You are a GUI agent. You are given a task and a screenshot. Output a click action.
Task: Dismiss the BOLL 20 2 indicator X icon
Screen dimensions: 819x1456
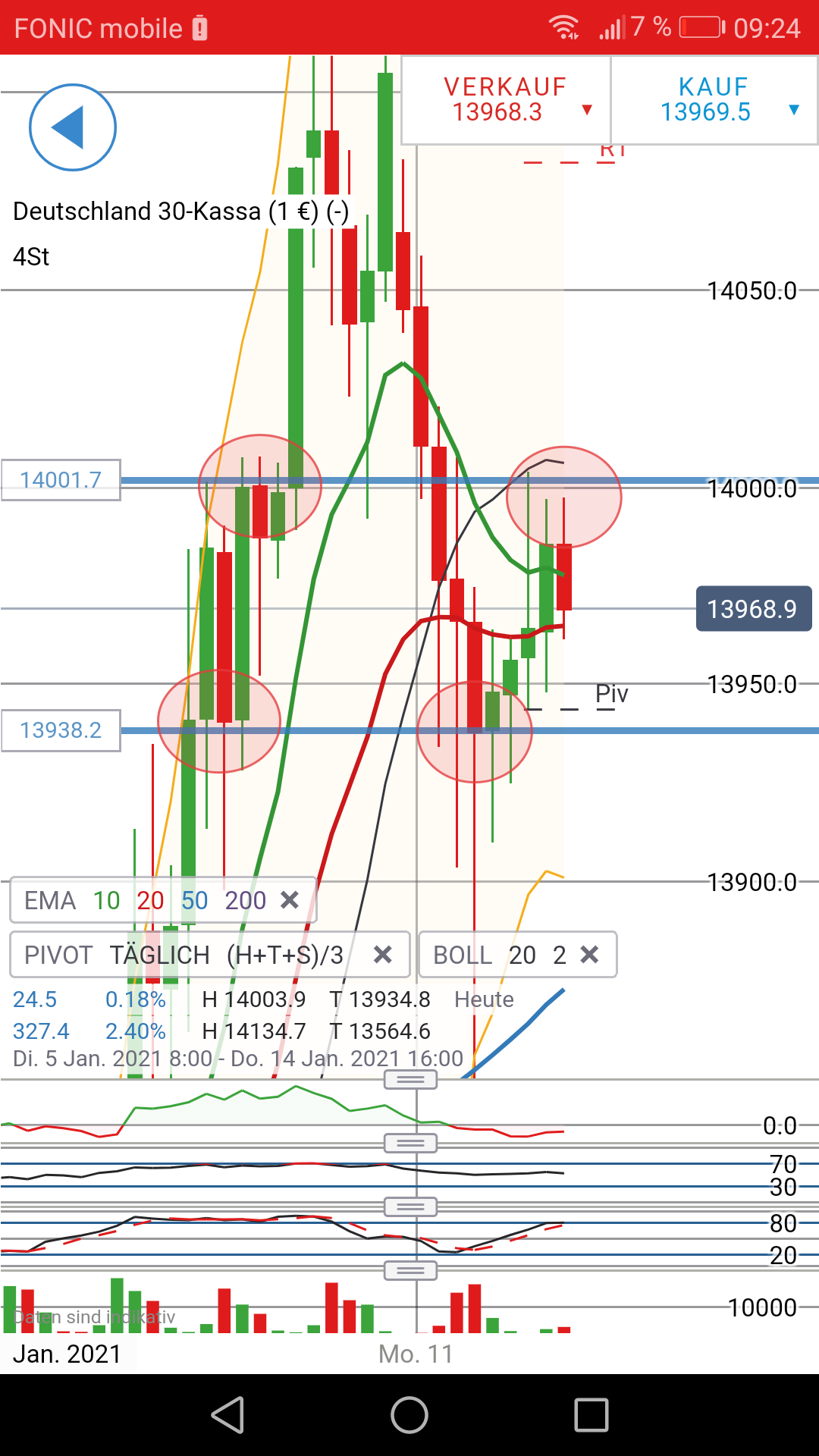pyautogui.click(x=588, y=955)
